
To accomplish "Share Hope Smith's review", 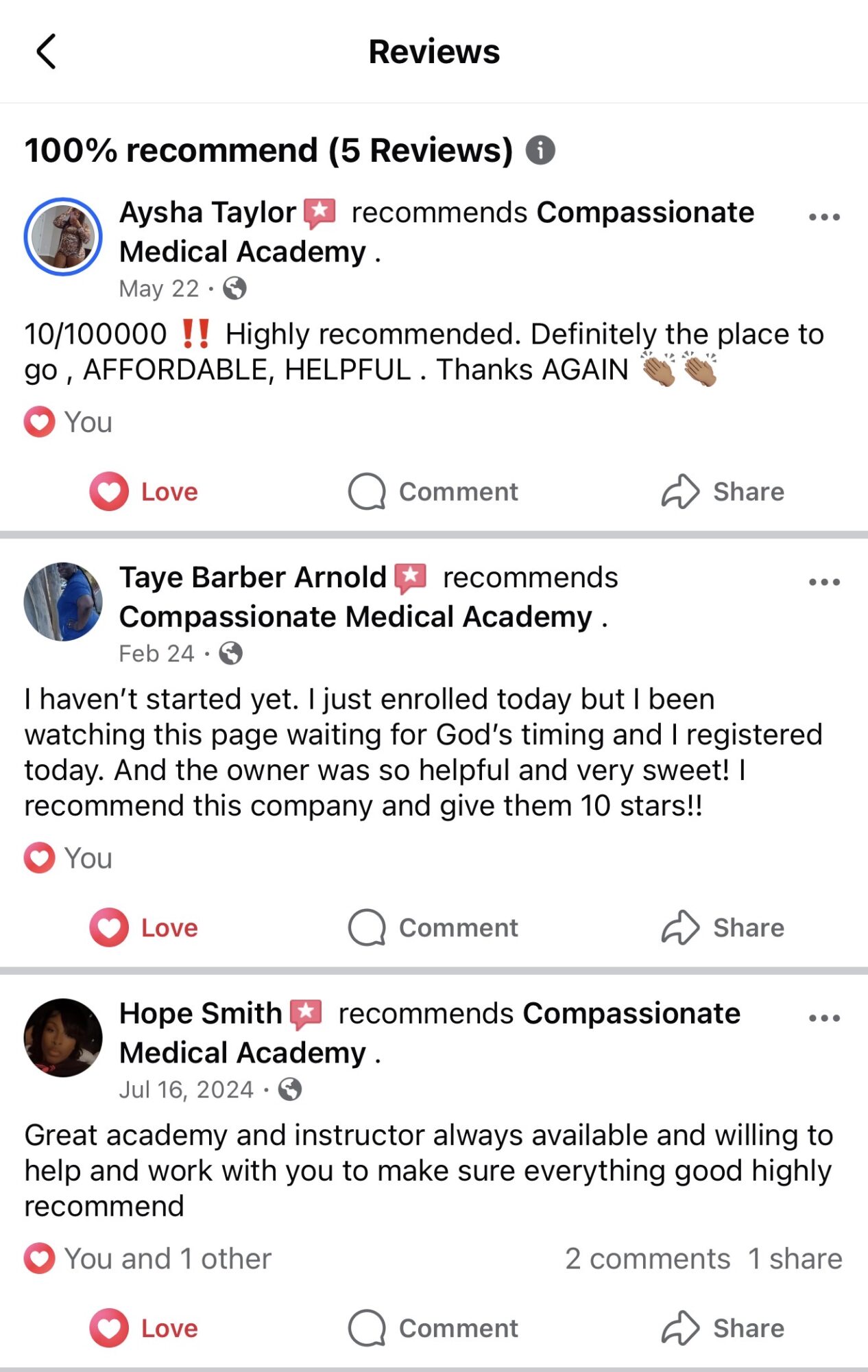I will [723, 1328].
